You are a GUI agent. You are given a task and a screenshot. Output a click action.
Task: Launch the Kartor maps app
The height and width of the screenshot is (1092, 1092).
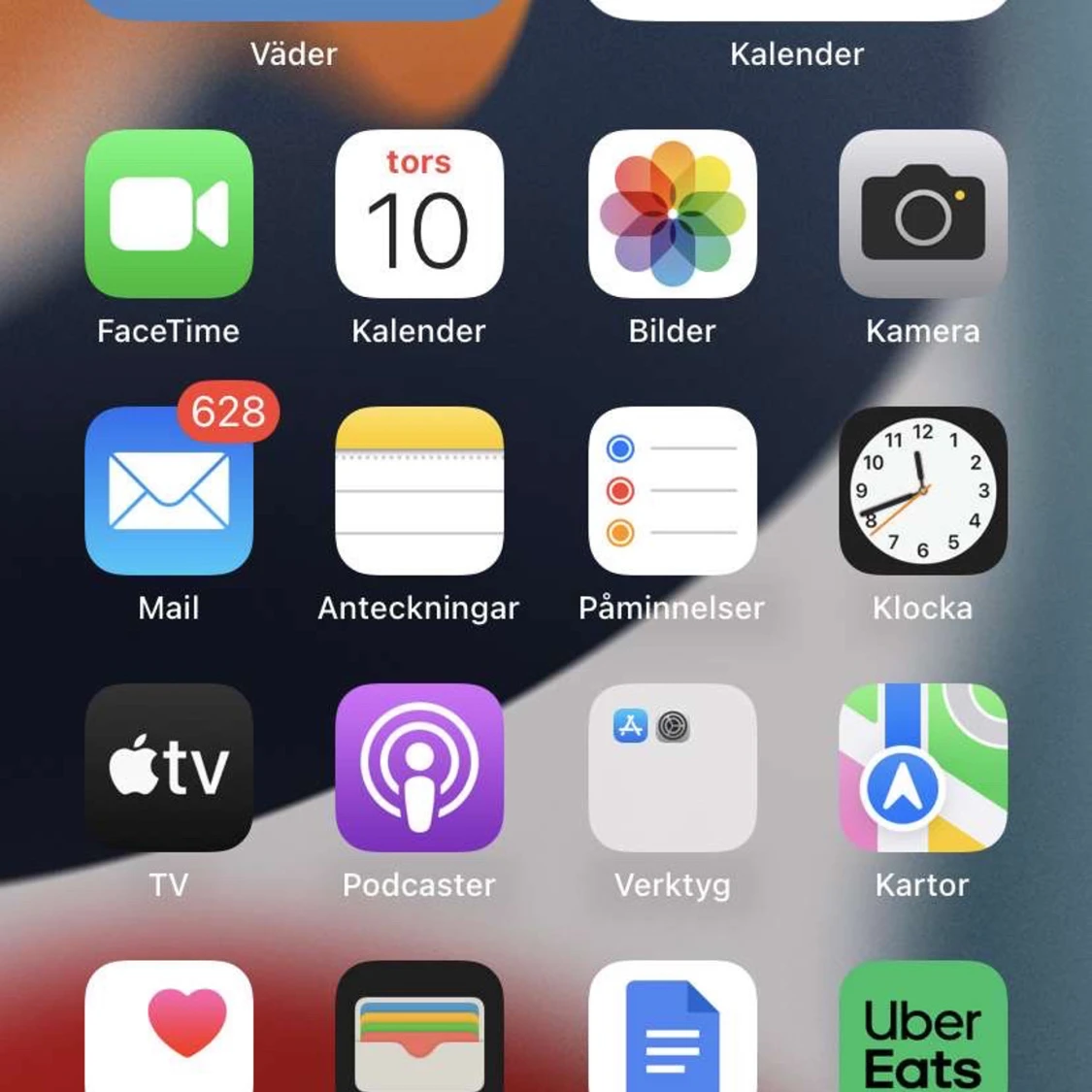(x=922, y=768)
